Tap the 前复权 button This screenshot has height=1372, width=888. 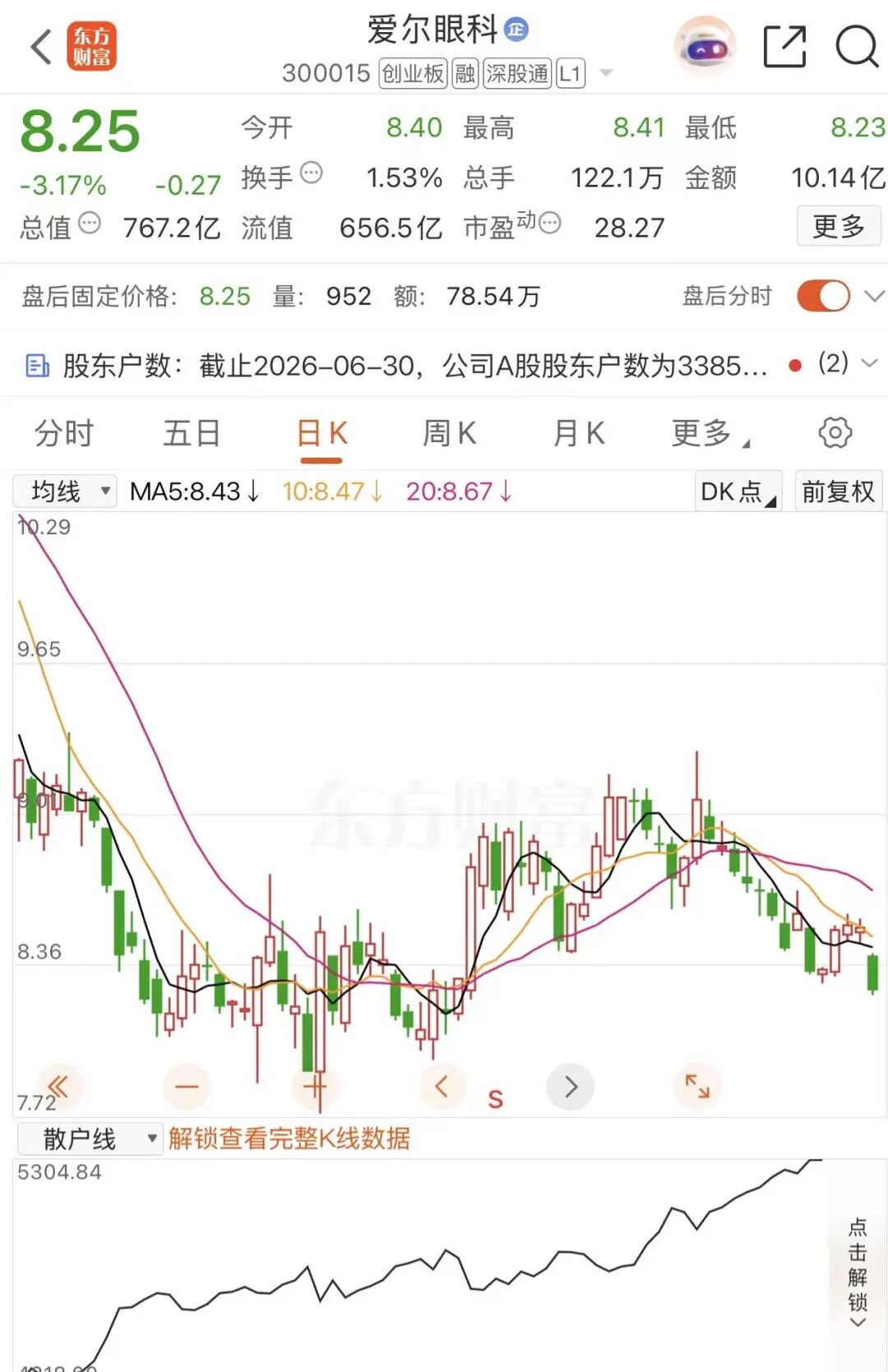click(x=839, y=492)
